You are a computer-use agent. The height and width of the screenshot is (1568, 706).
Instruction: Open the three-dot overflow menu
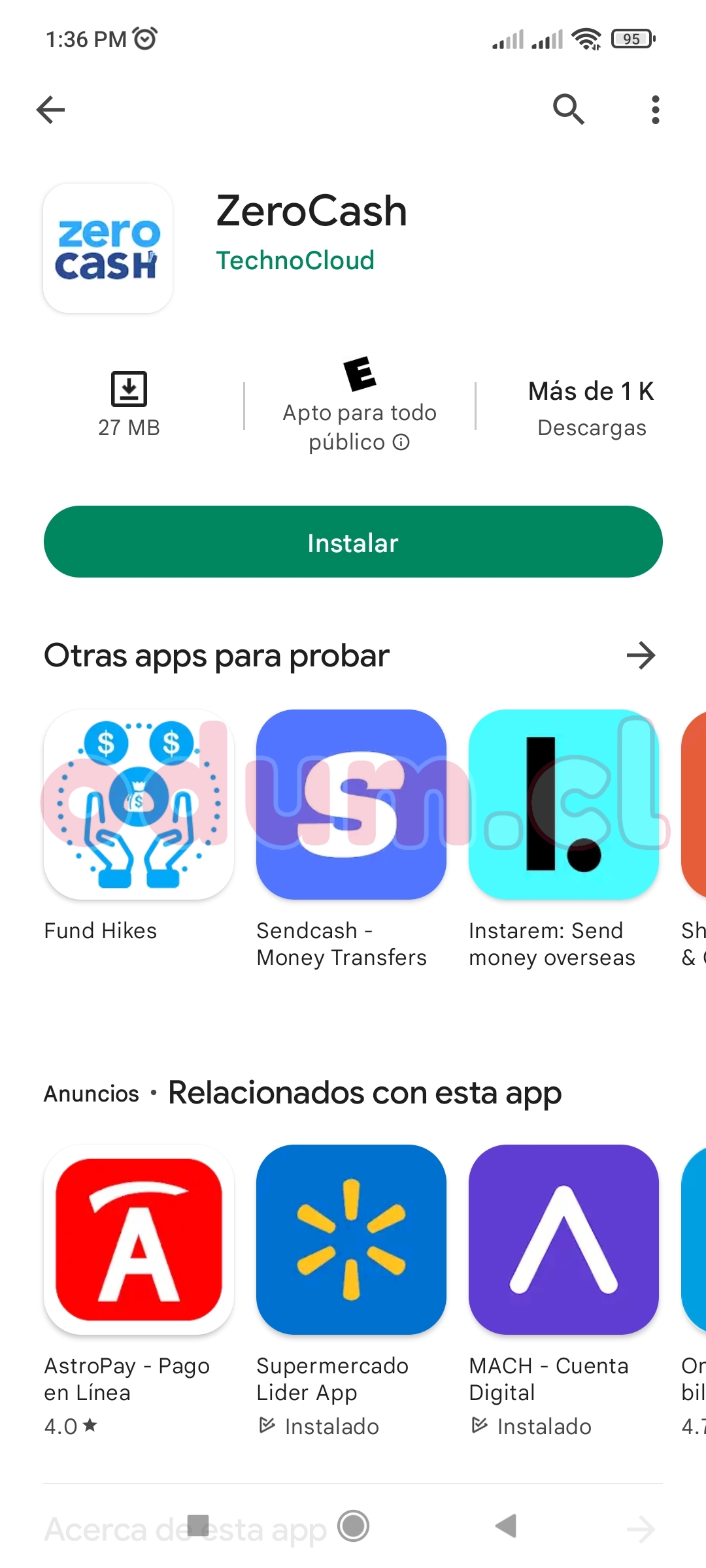[x=655, y=109]
